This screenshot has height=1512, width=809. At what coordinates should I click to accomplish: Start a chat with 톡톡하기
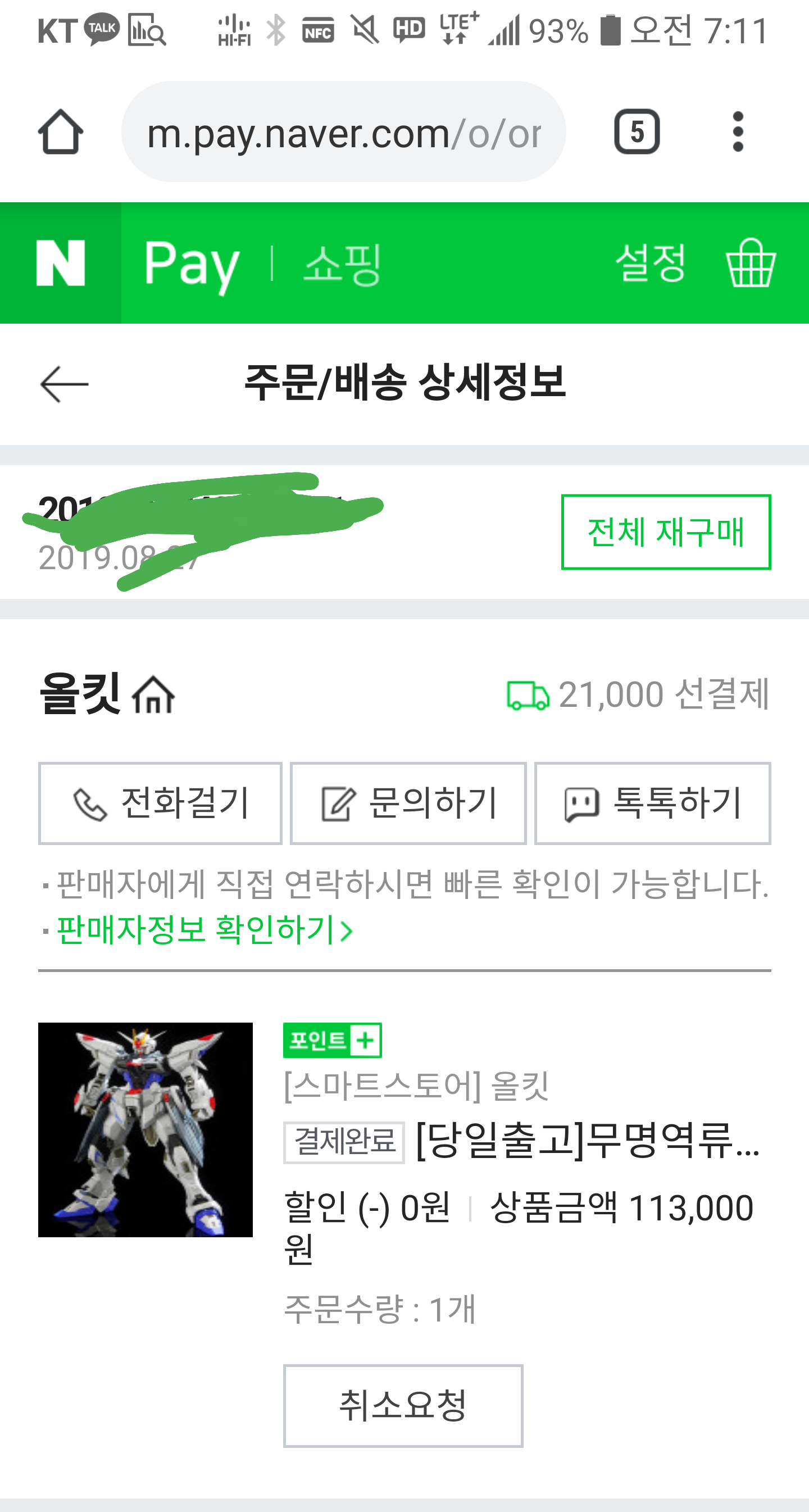pyautogui.click(x=652, y=803)
